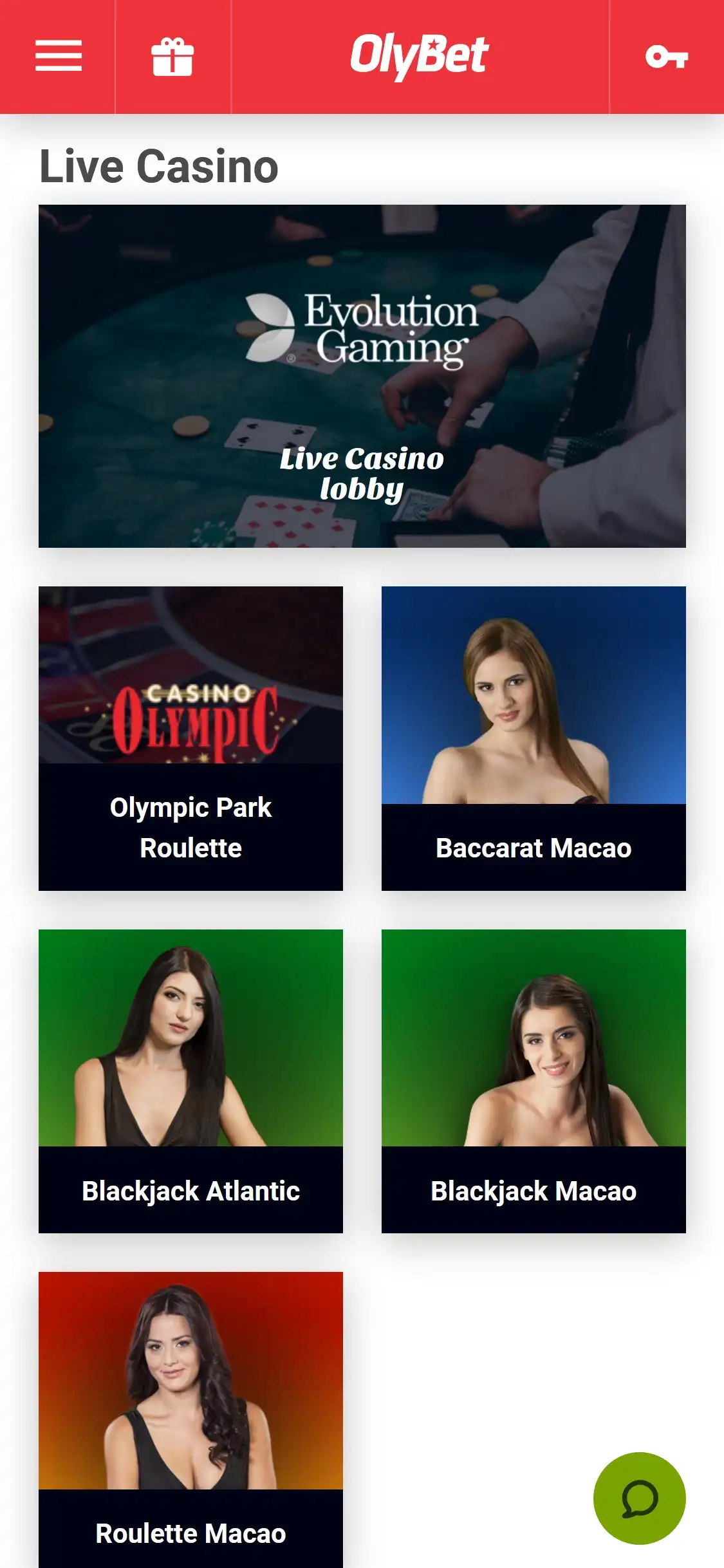Image resolution: width=724 pixels, height=1568 pixels.
Task: Go to OlyBet home via logo
Action: tap(420, 55)
